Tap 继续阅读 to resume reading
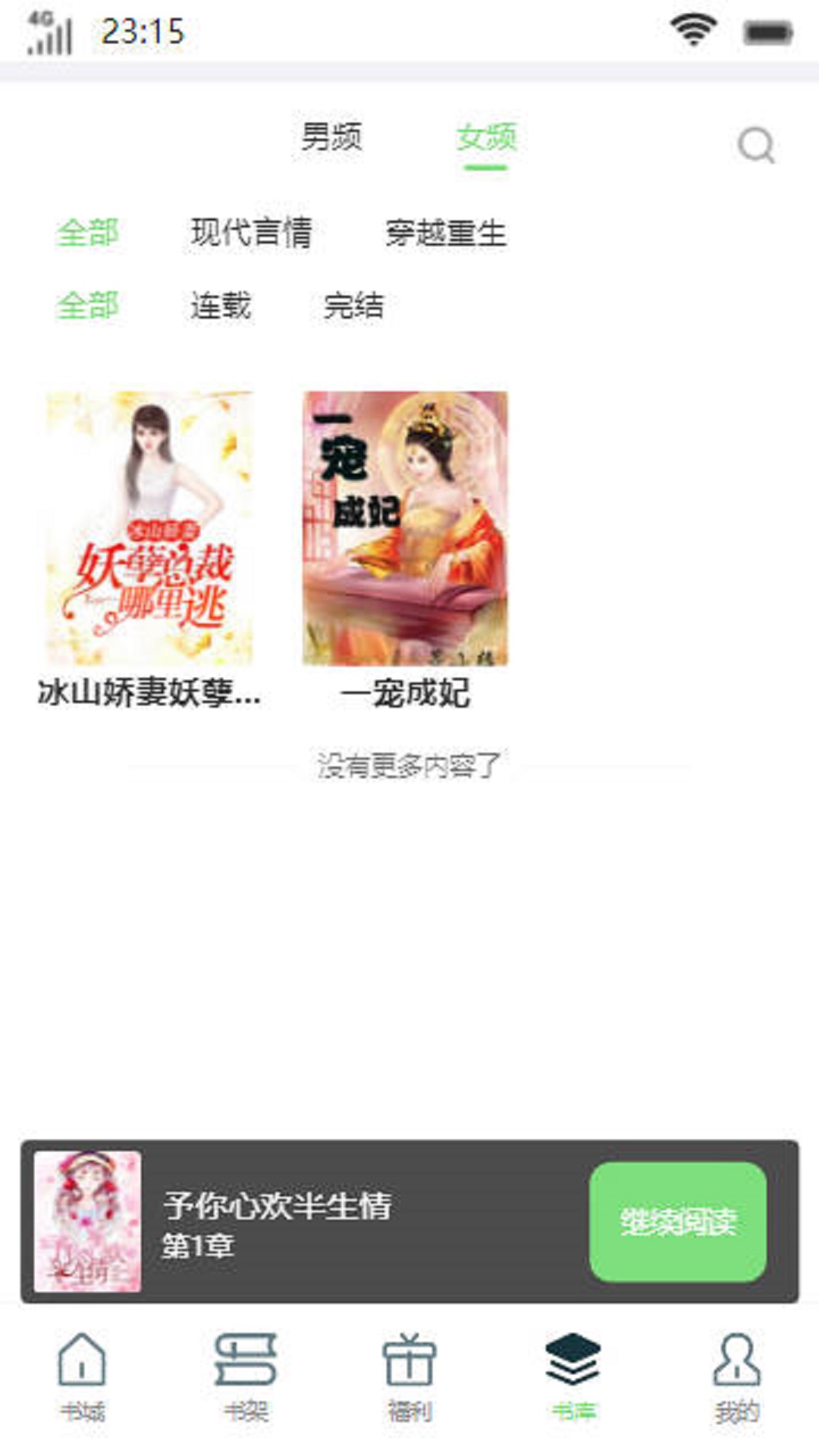The width and height of the screenshot is (819, 1456). click(x=677, y=1222)
